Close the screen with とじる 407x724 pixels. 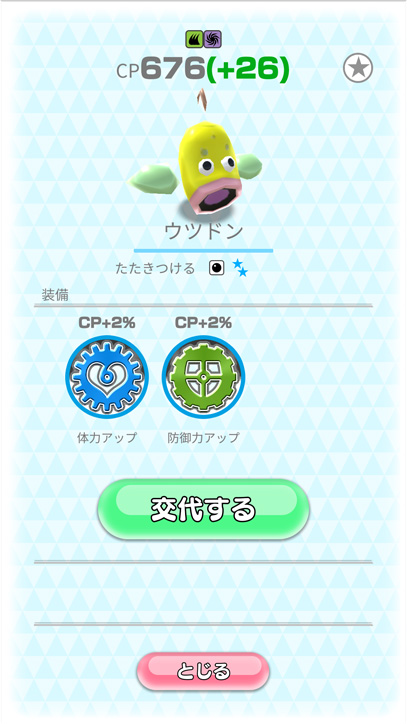point(203,671)
